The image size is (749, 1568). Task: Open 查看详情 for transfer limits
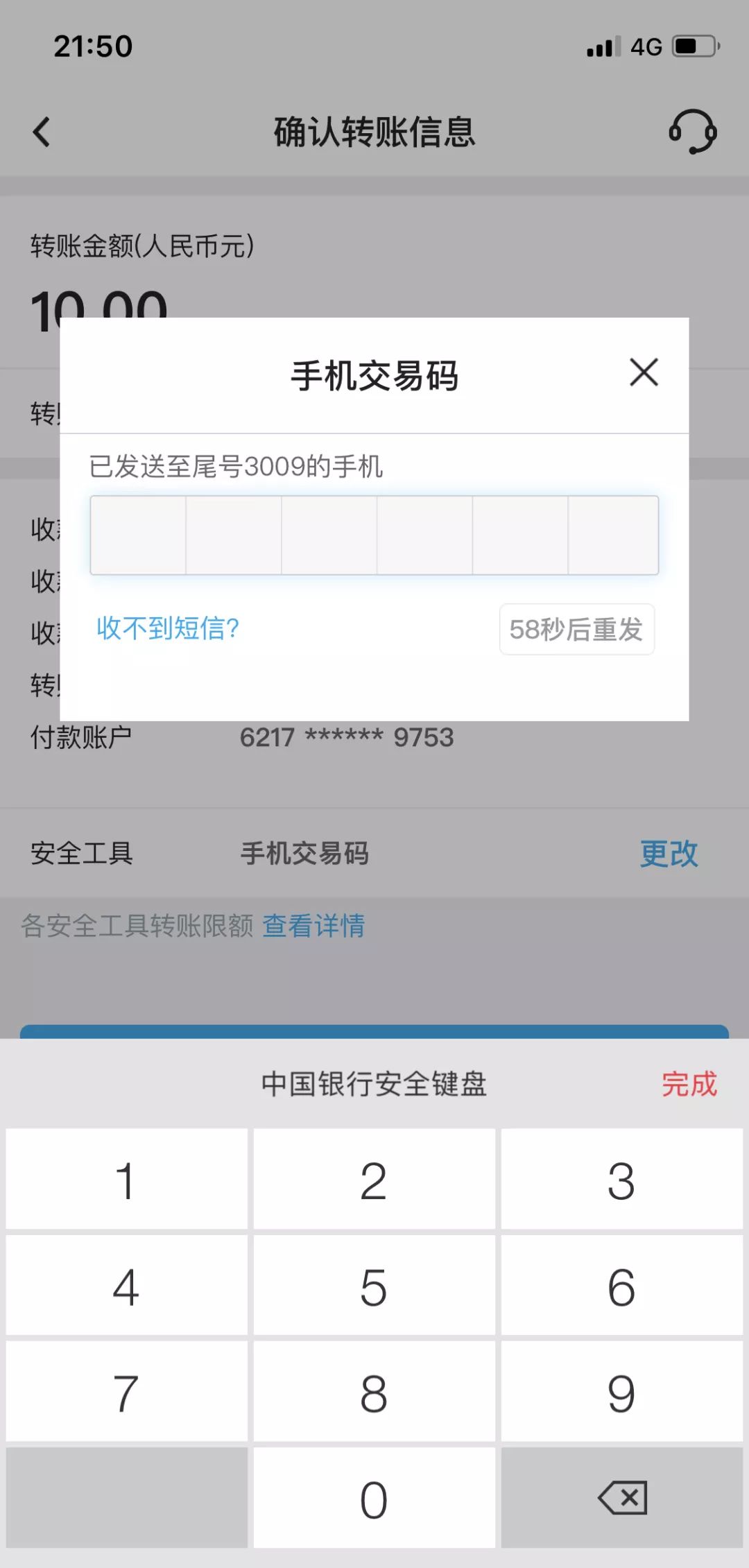pos(313,926)
